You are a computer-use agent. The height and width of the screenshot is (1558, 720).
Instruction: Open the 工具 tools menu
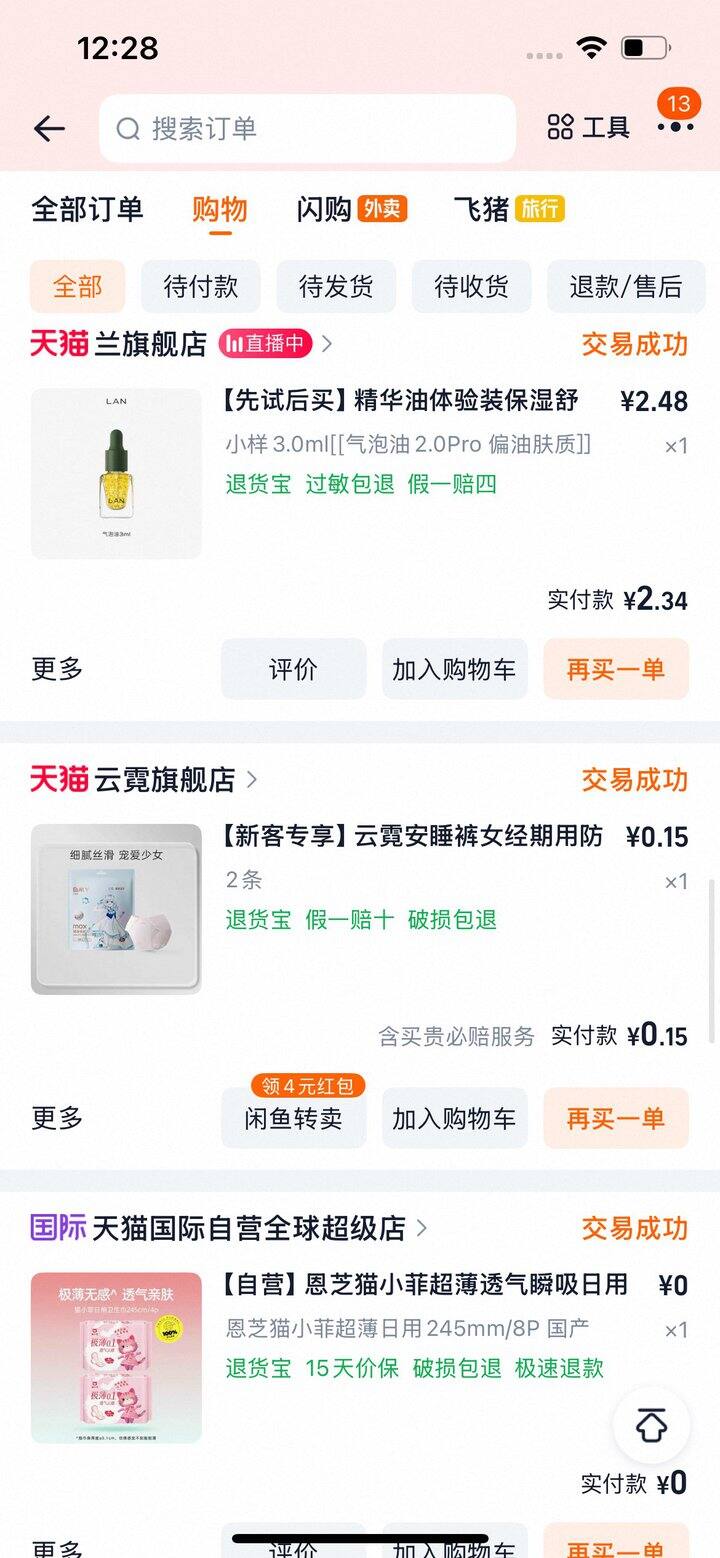[588, 128]
